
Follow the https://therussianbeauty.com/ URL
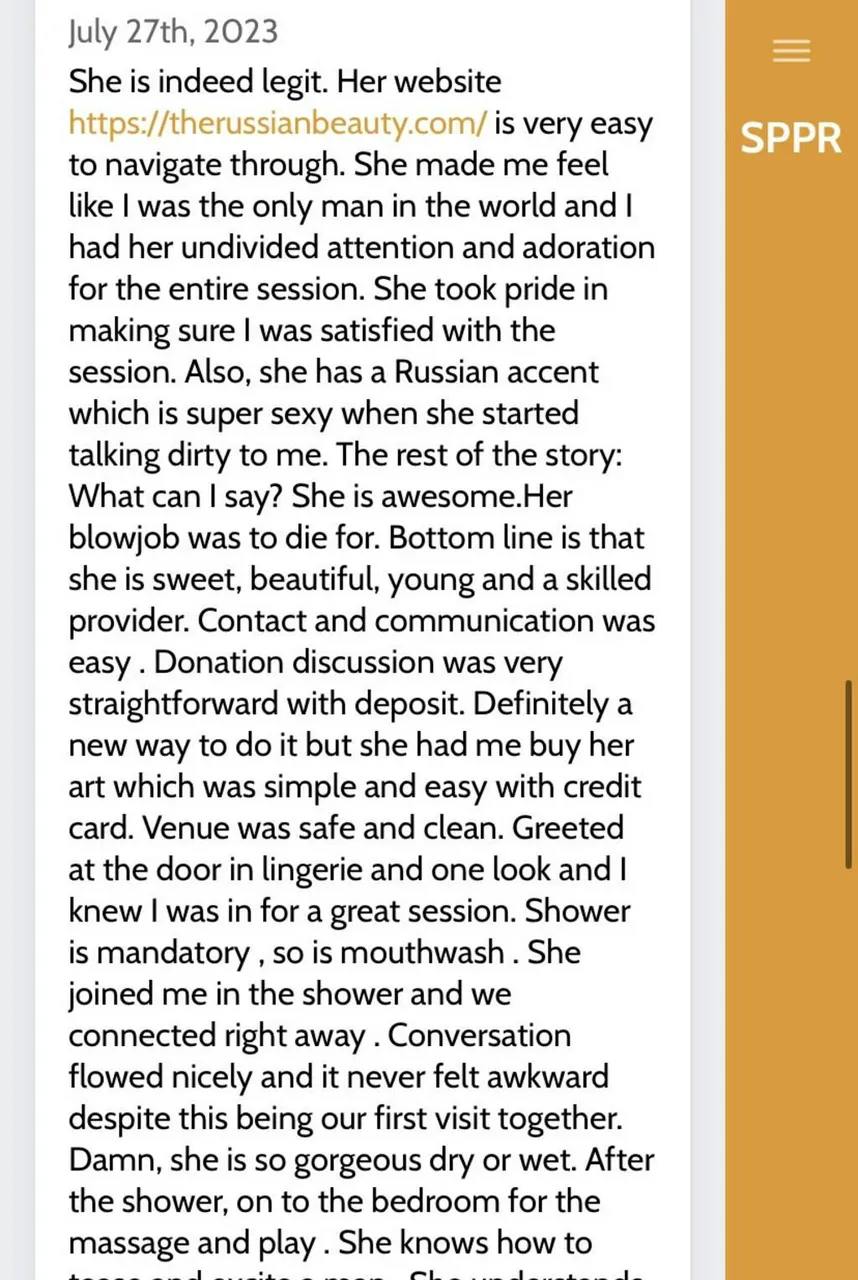(x=277, y=123)
